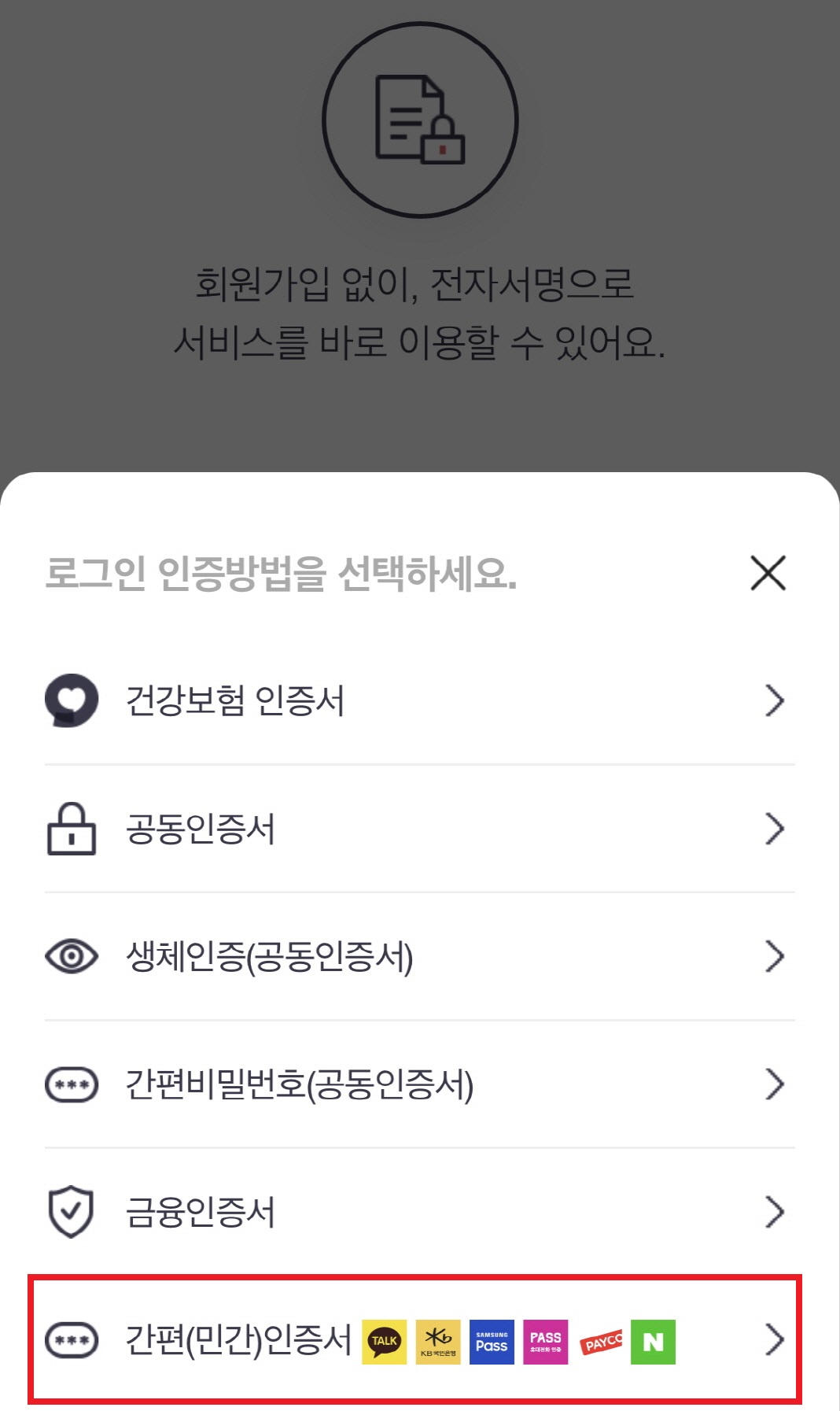The width and height of the screenshot is (840, 1411).
Task: Click the eye icon beside 생체인증
Action: click(71, 956)
